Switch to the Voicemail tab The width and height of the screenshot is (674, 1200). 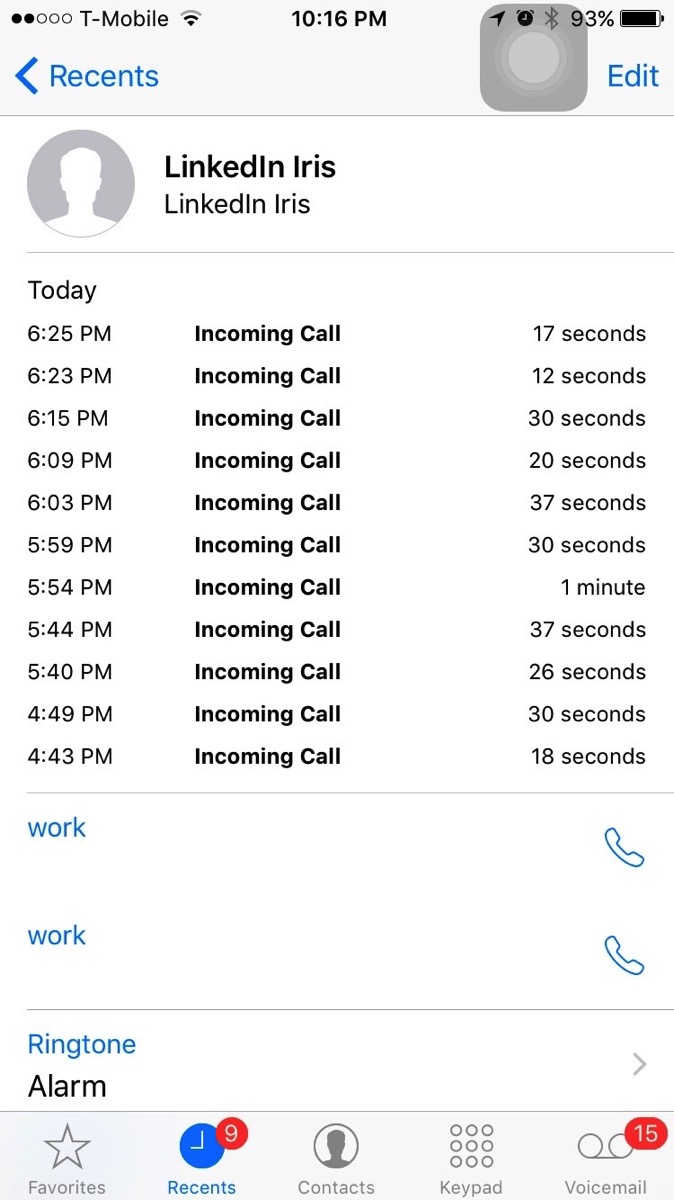[x=606, y=1158]
